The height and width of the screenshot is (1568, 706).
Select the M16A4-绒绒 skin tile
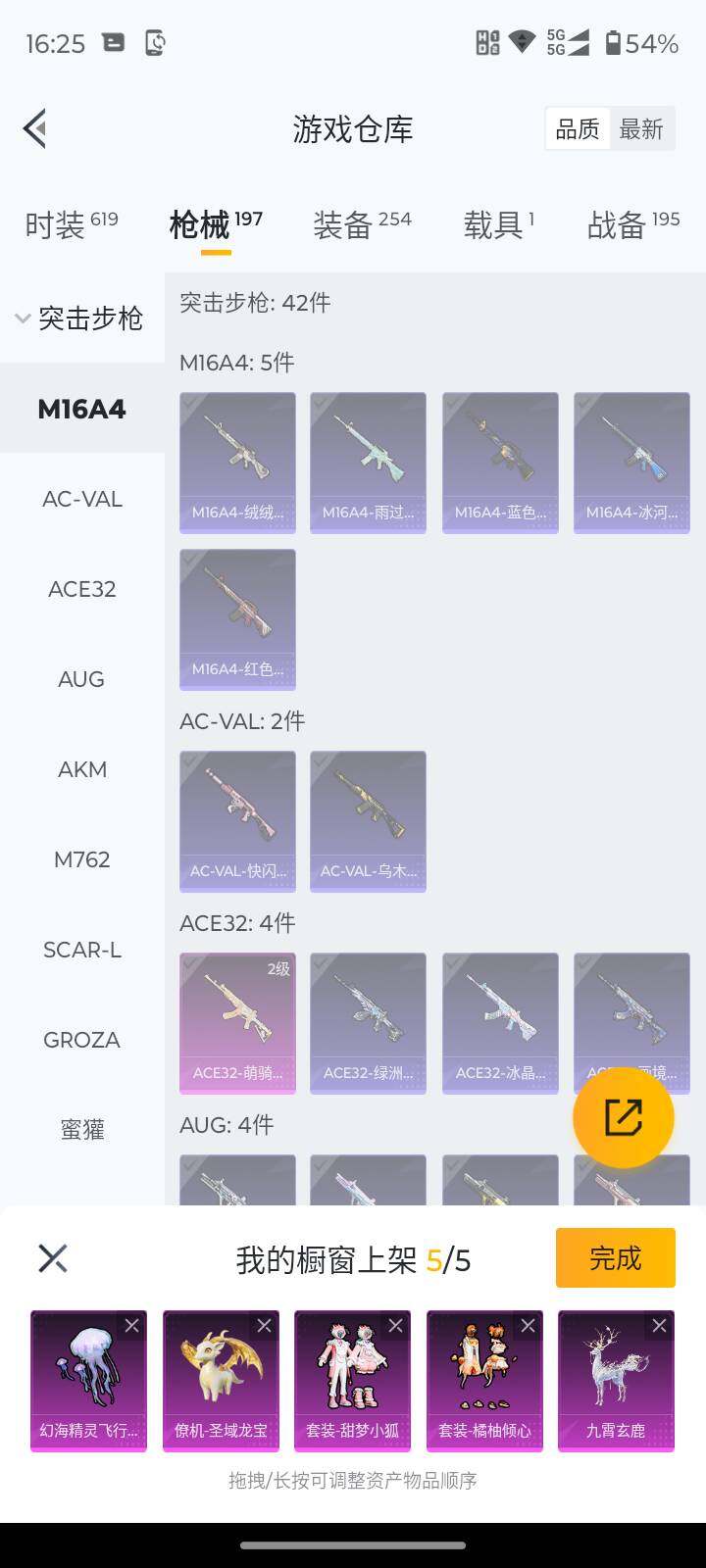click(237, 463)
